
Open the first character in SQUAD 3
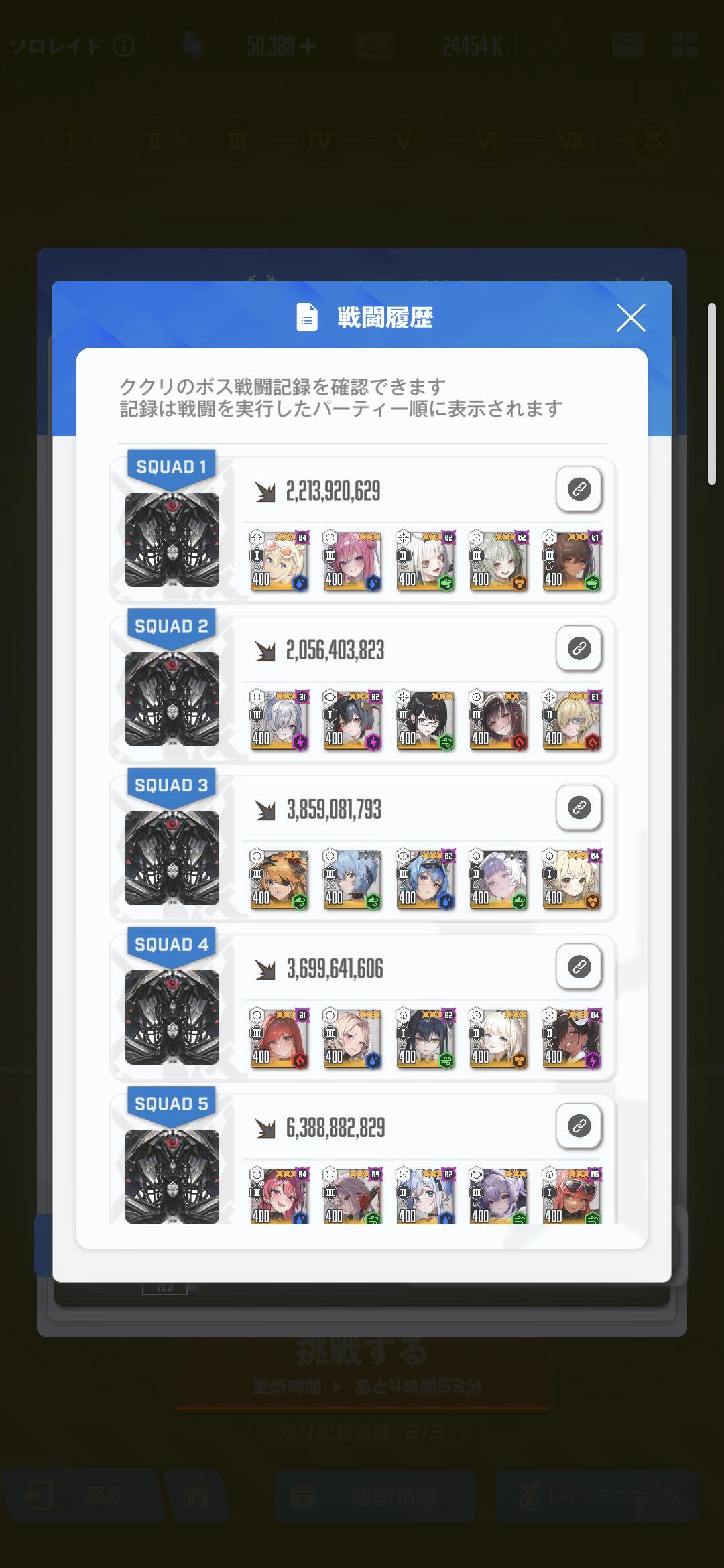(x=279, y=879)
